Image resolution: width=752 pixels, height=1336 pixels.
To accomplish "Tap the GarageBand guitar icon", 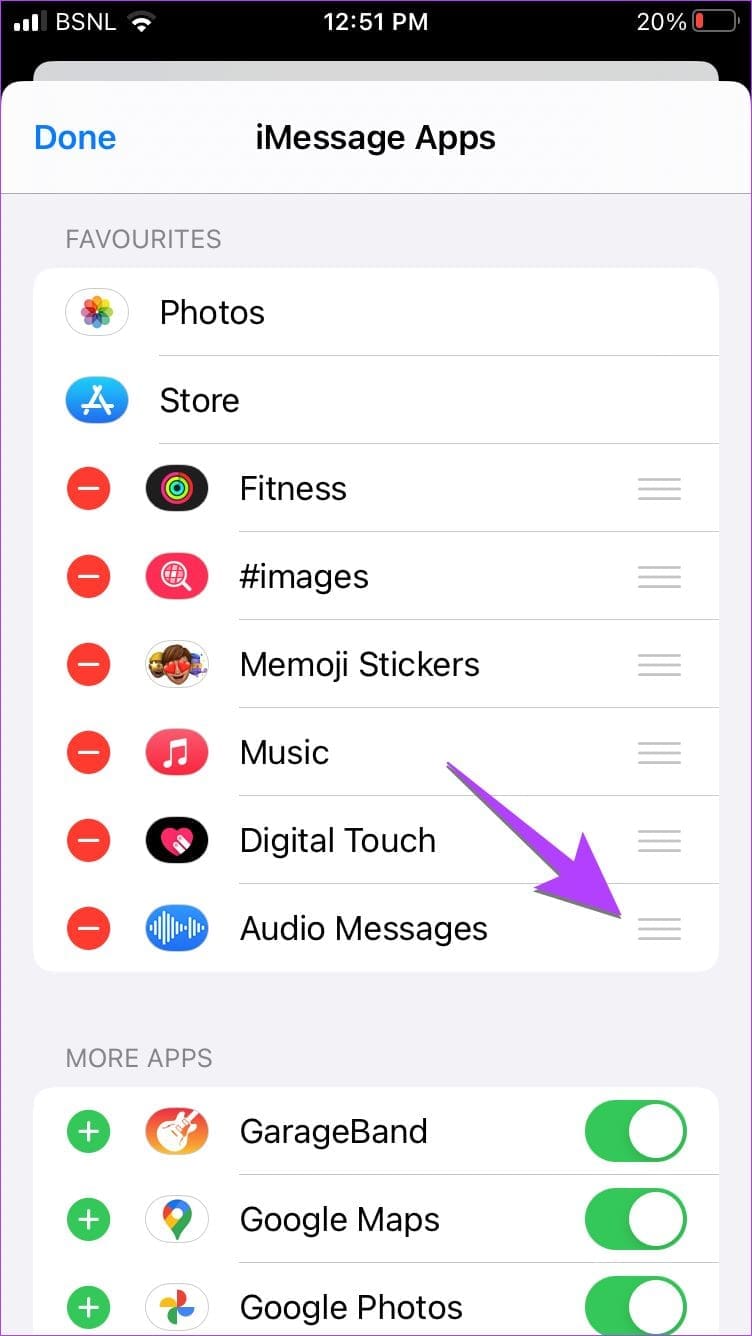I will 177,1131.
